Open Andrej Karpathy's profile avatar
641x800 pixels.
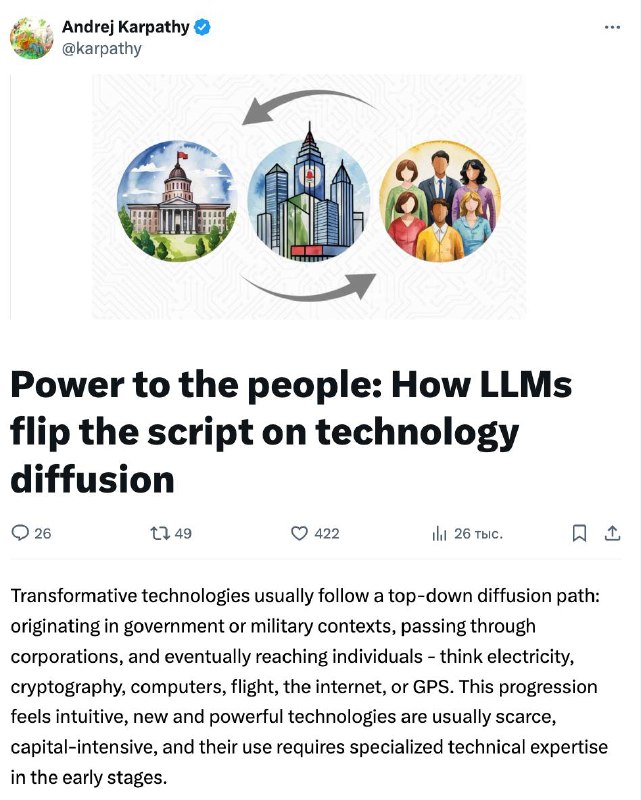click(31, 37)
